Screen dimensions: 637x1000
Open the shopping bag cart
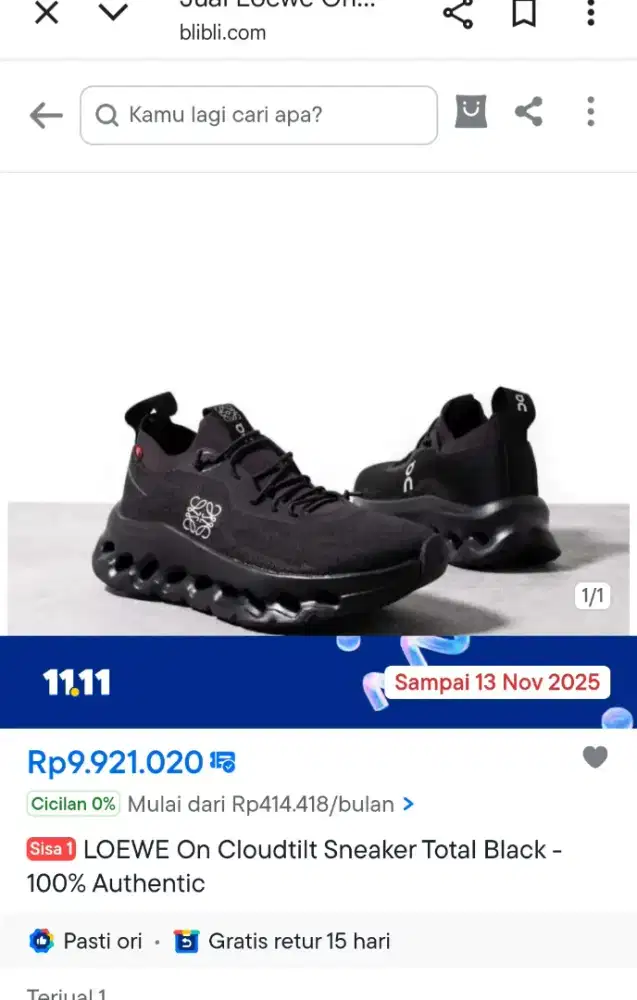[471, 111]
